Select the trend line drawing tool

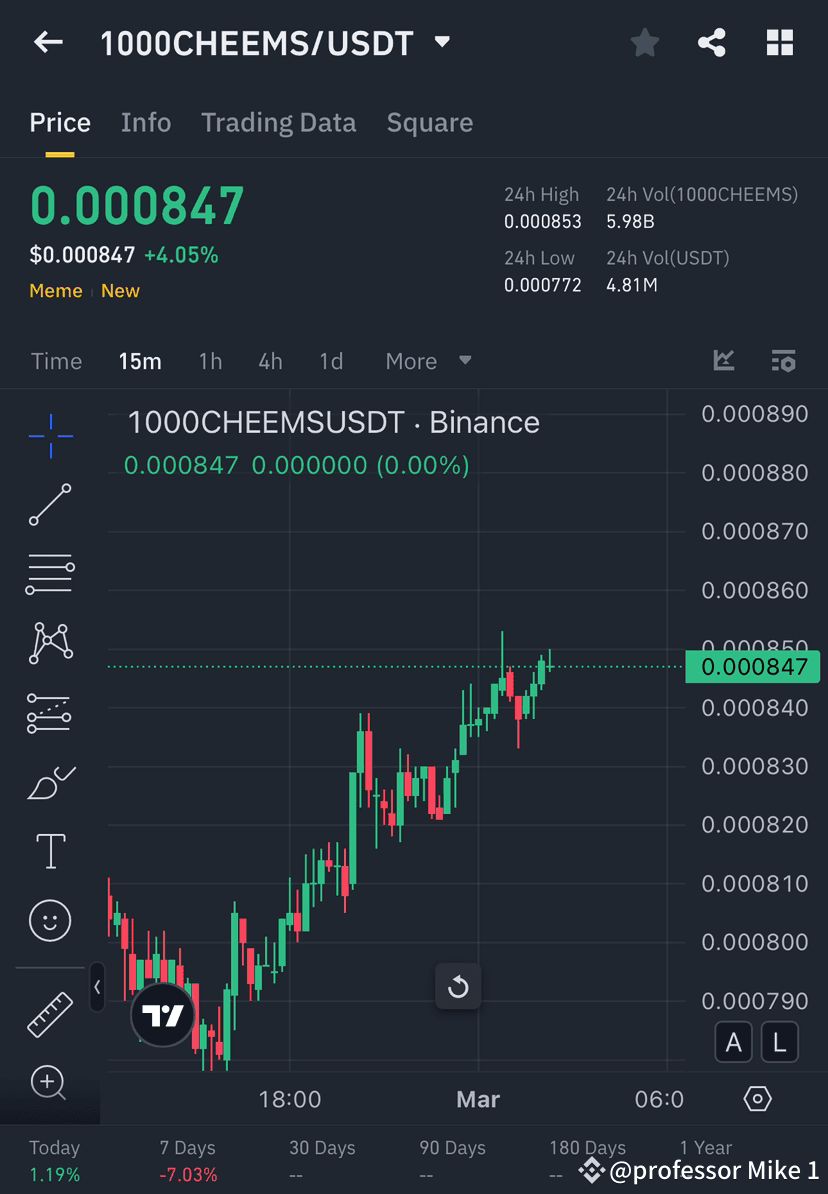50,505
